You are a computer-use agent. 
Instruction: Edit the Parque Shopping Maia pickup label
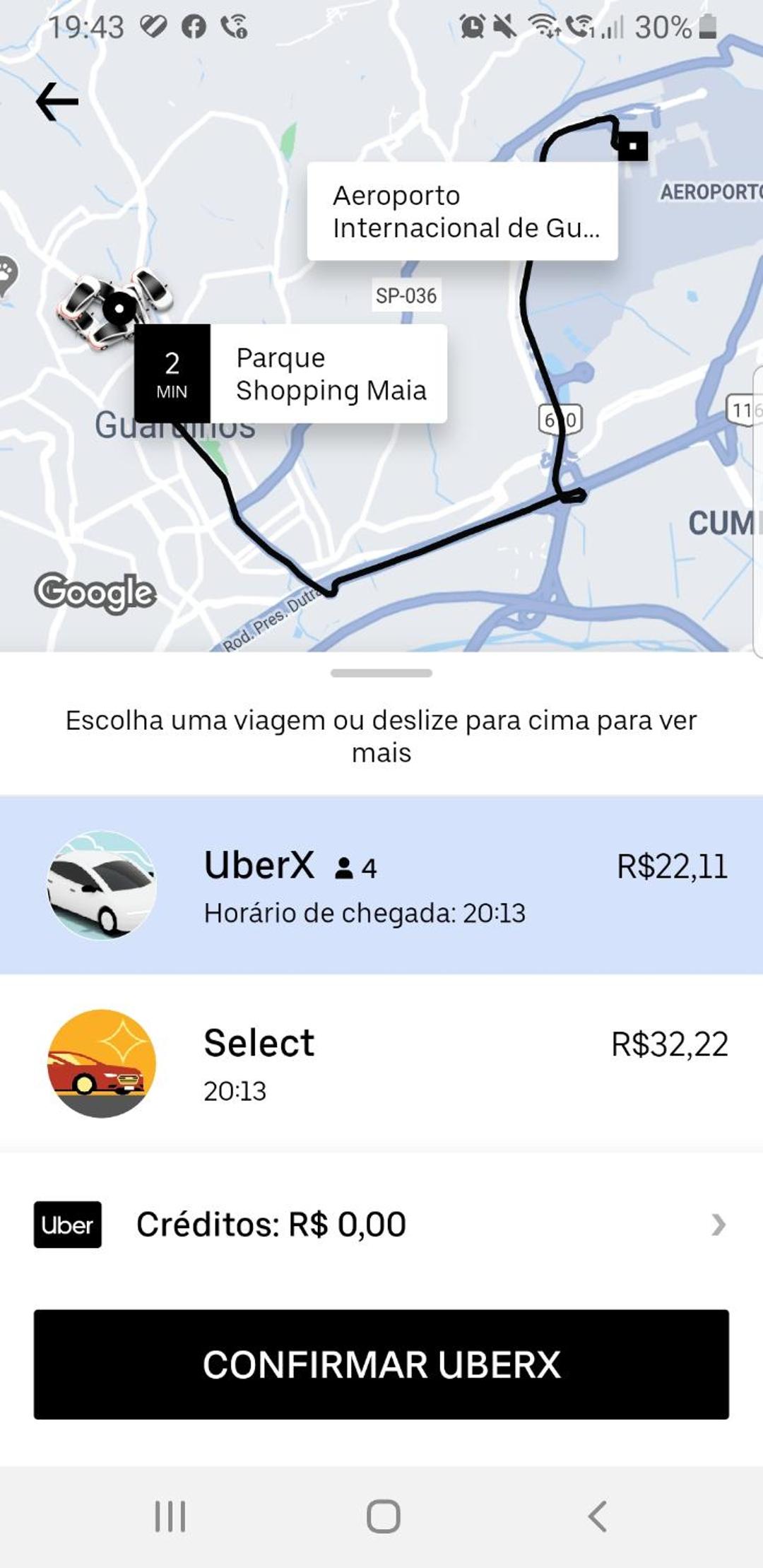point(290,374)
